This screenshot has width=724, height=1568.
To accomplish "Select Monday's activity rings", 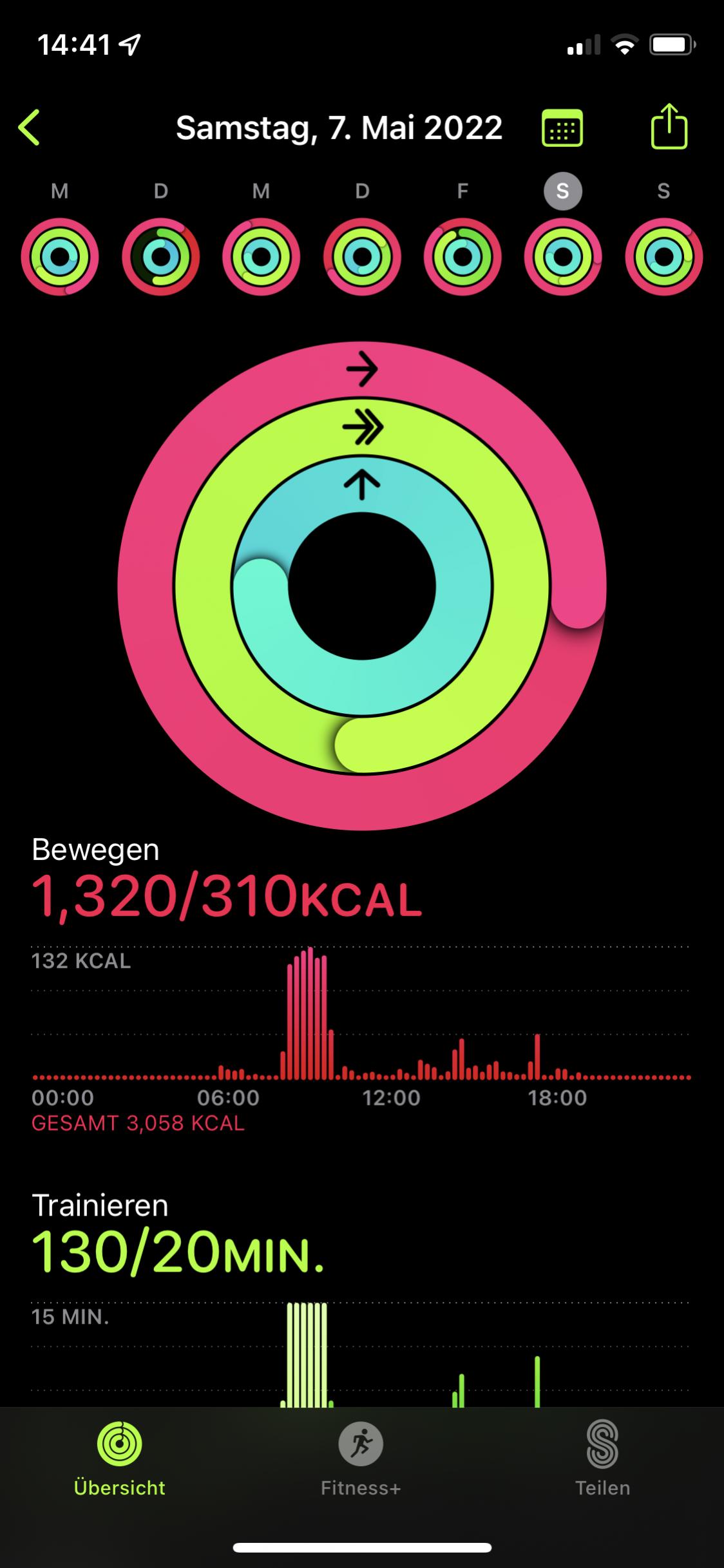I will pyautogui.click(x=60, y=256).
